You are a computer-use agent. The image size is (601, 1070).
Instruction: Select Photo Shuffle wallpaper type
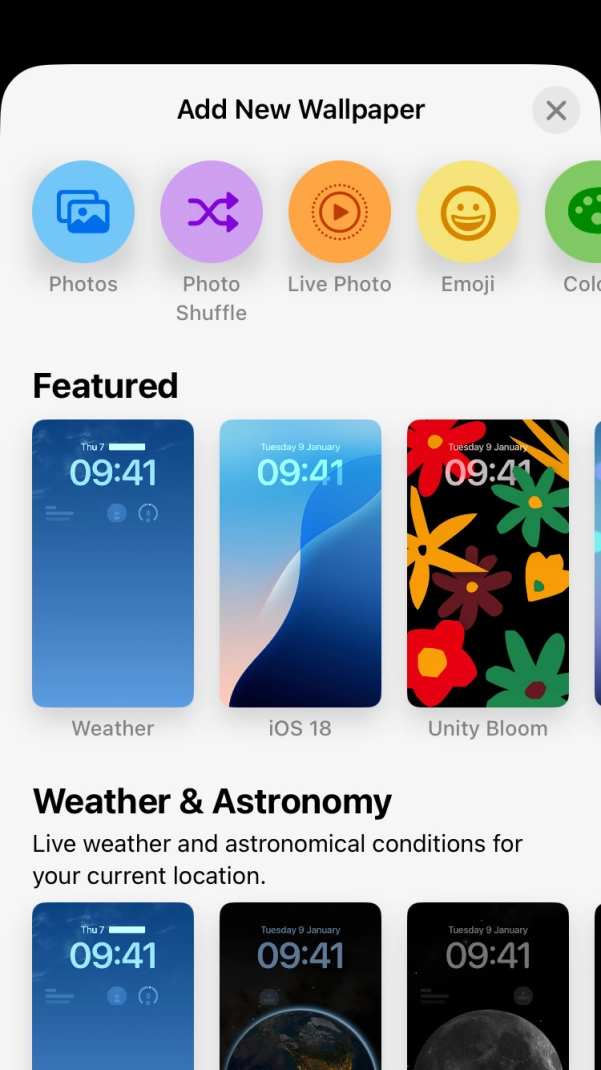click(211, 212)
